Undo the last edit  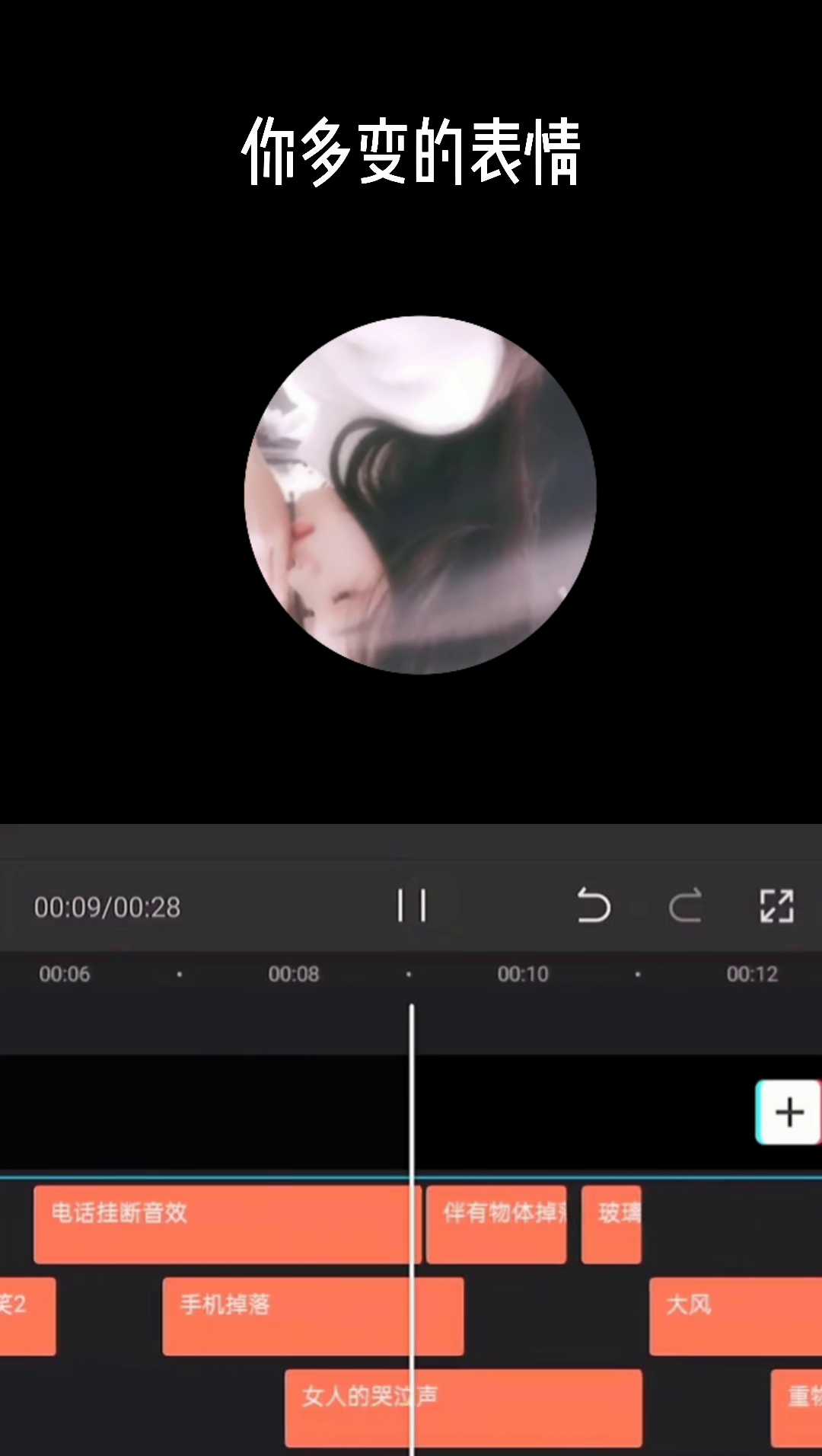(x=594, y=906)
